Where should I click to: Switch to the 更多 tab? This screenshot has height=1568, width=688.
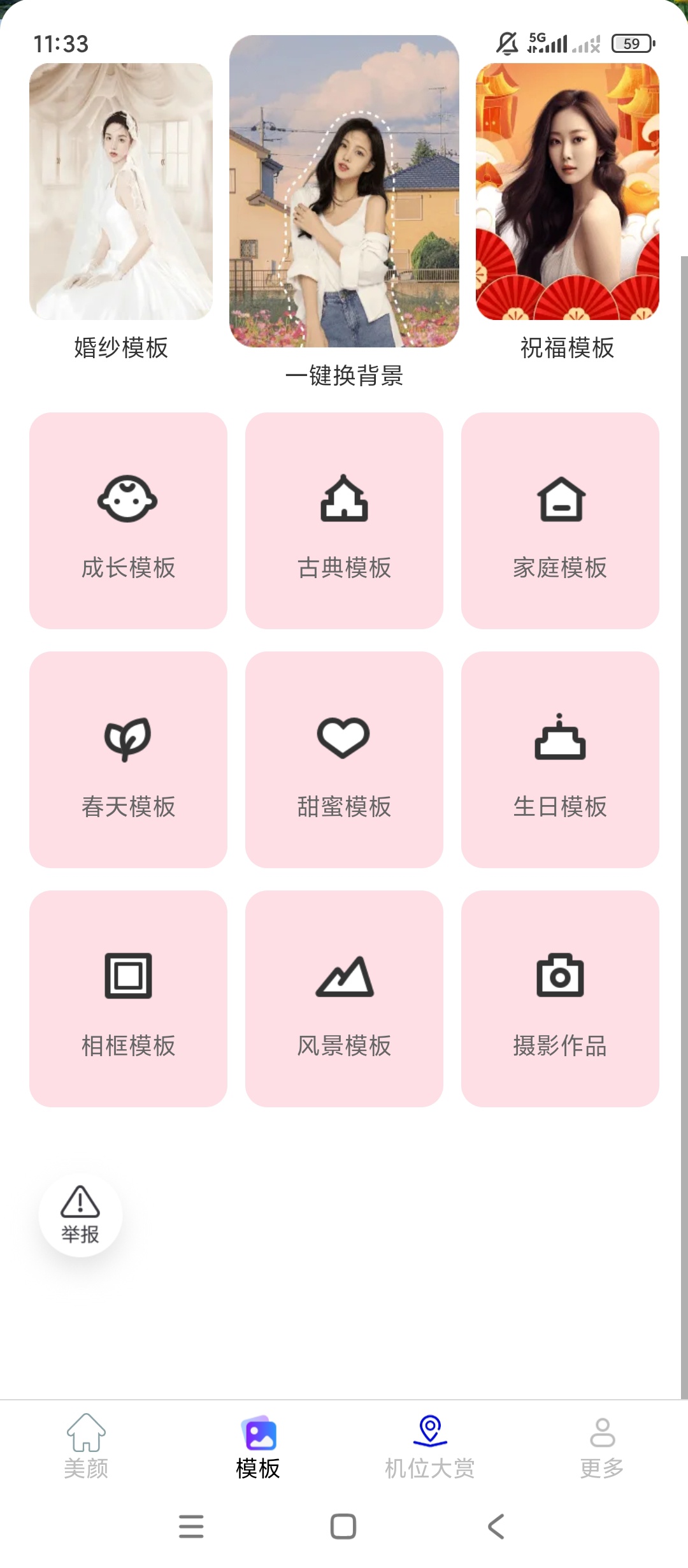(x=602, y=1447)
